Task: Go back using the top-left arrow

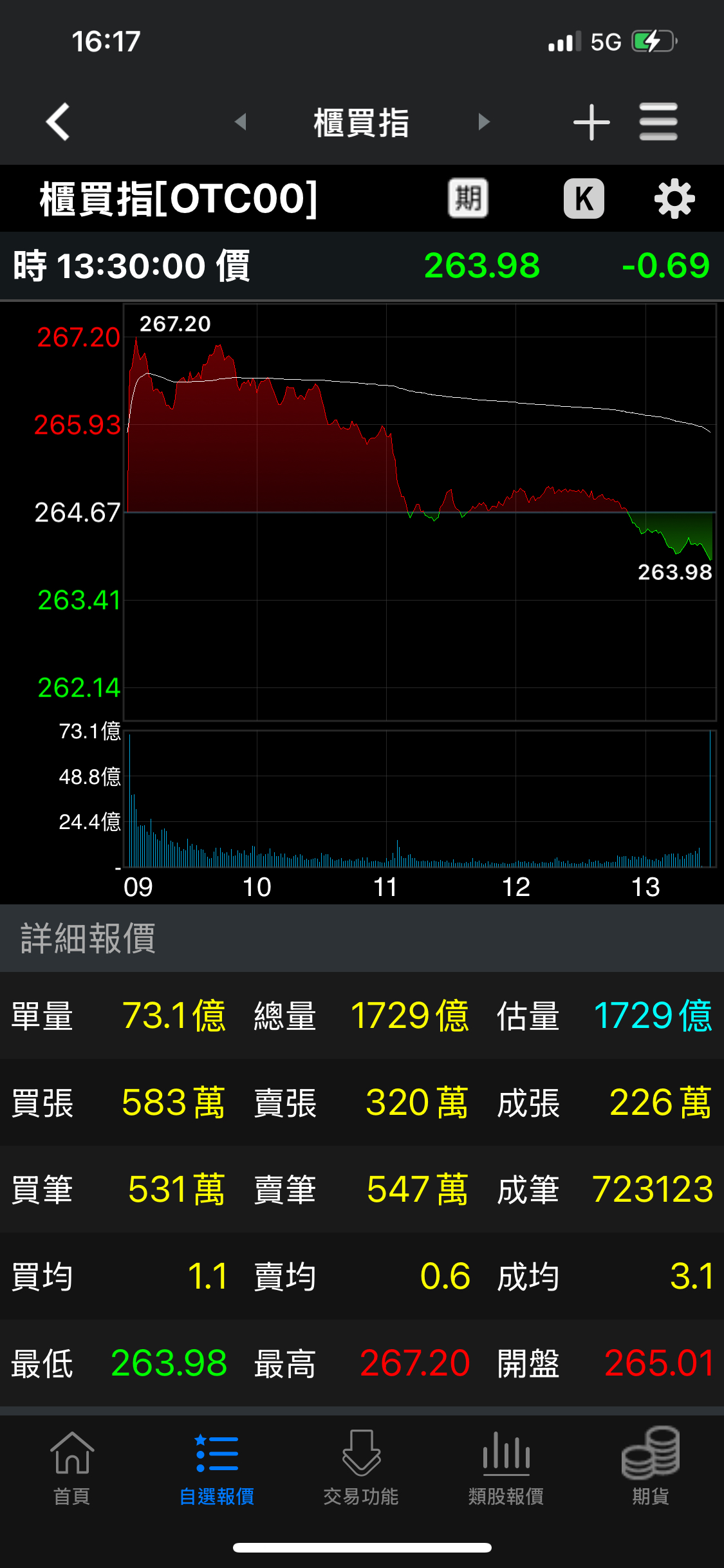Action: pyautogui.click(x=58, y=121)
